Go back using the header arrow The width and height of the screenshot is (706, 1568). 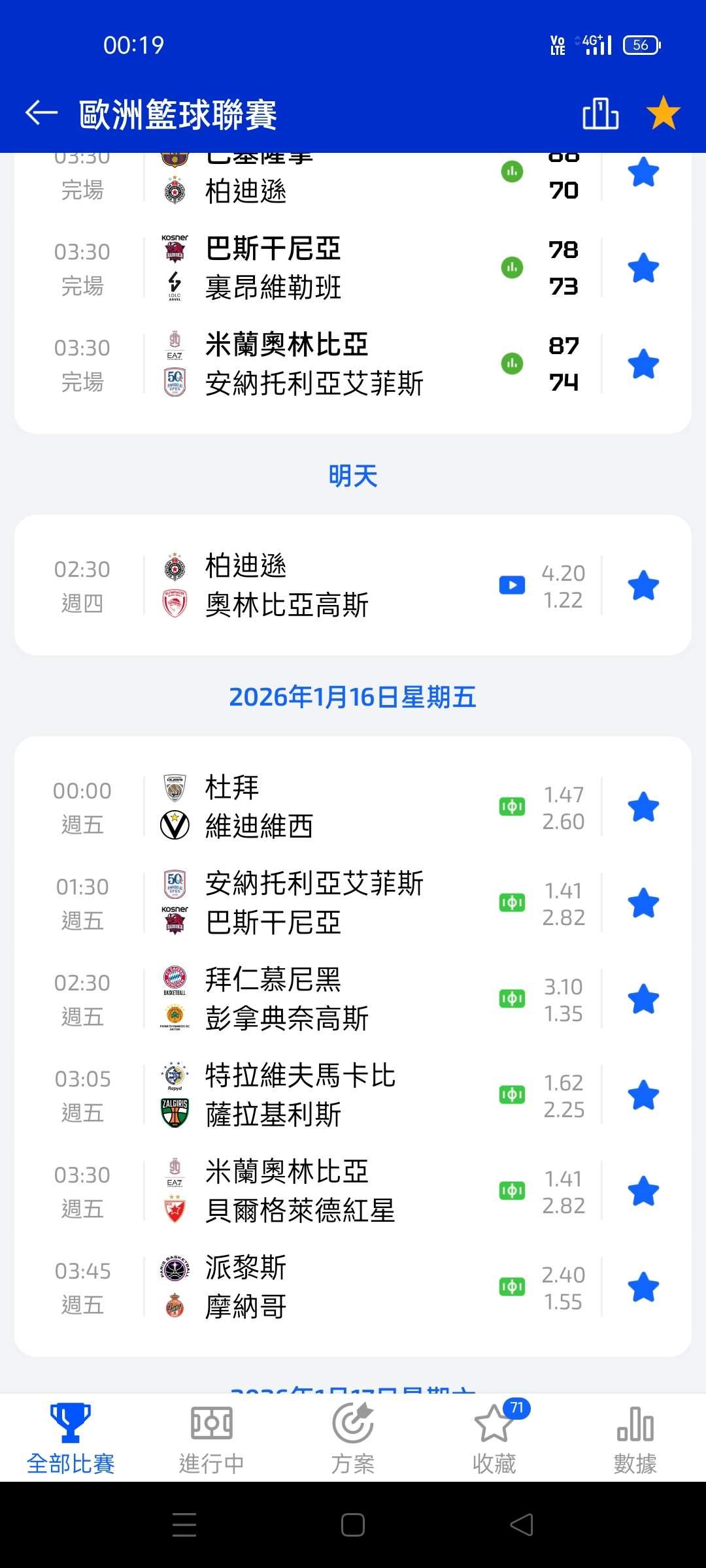[41, 113]
